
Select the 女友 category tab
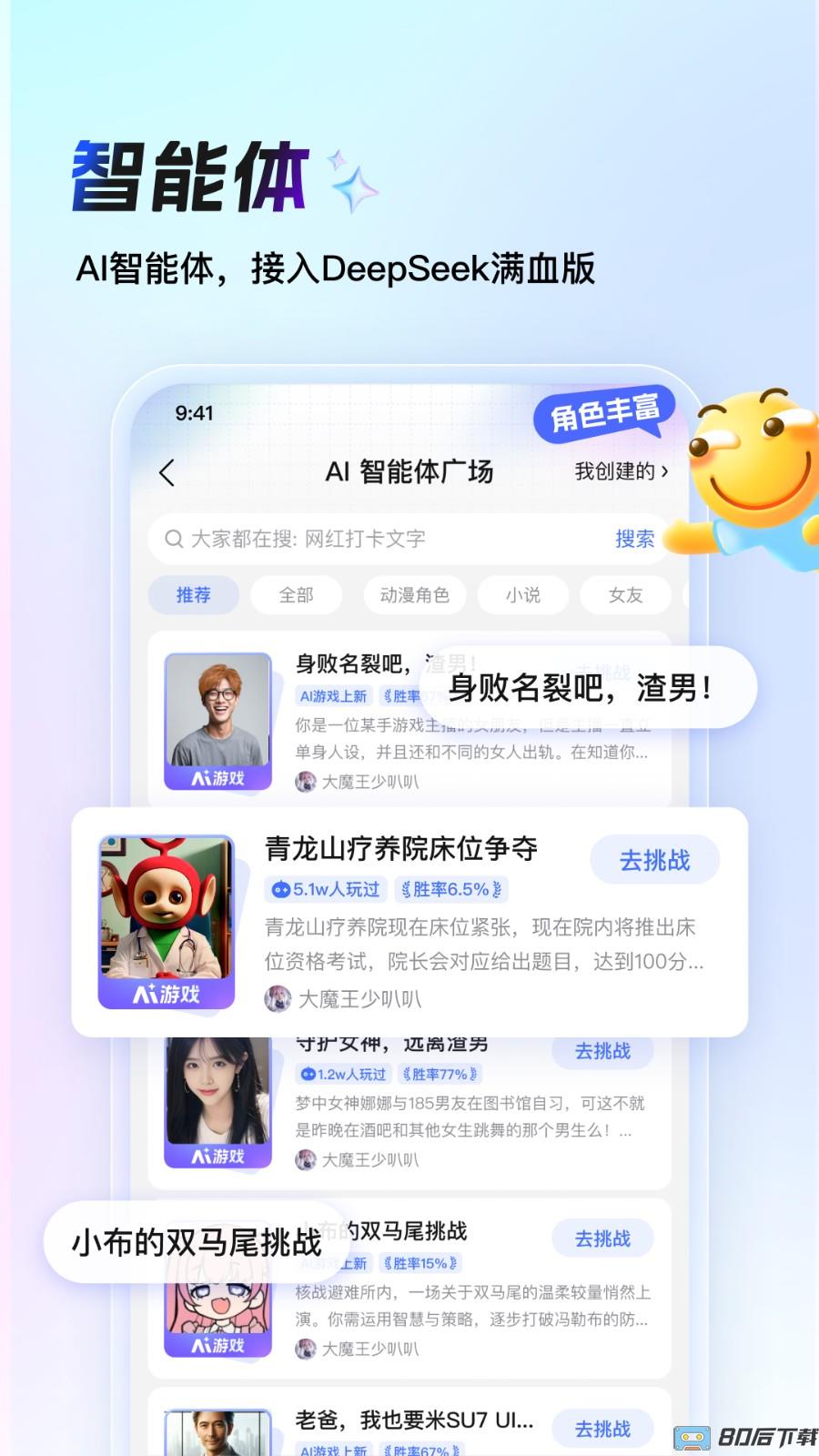625,595
